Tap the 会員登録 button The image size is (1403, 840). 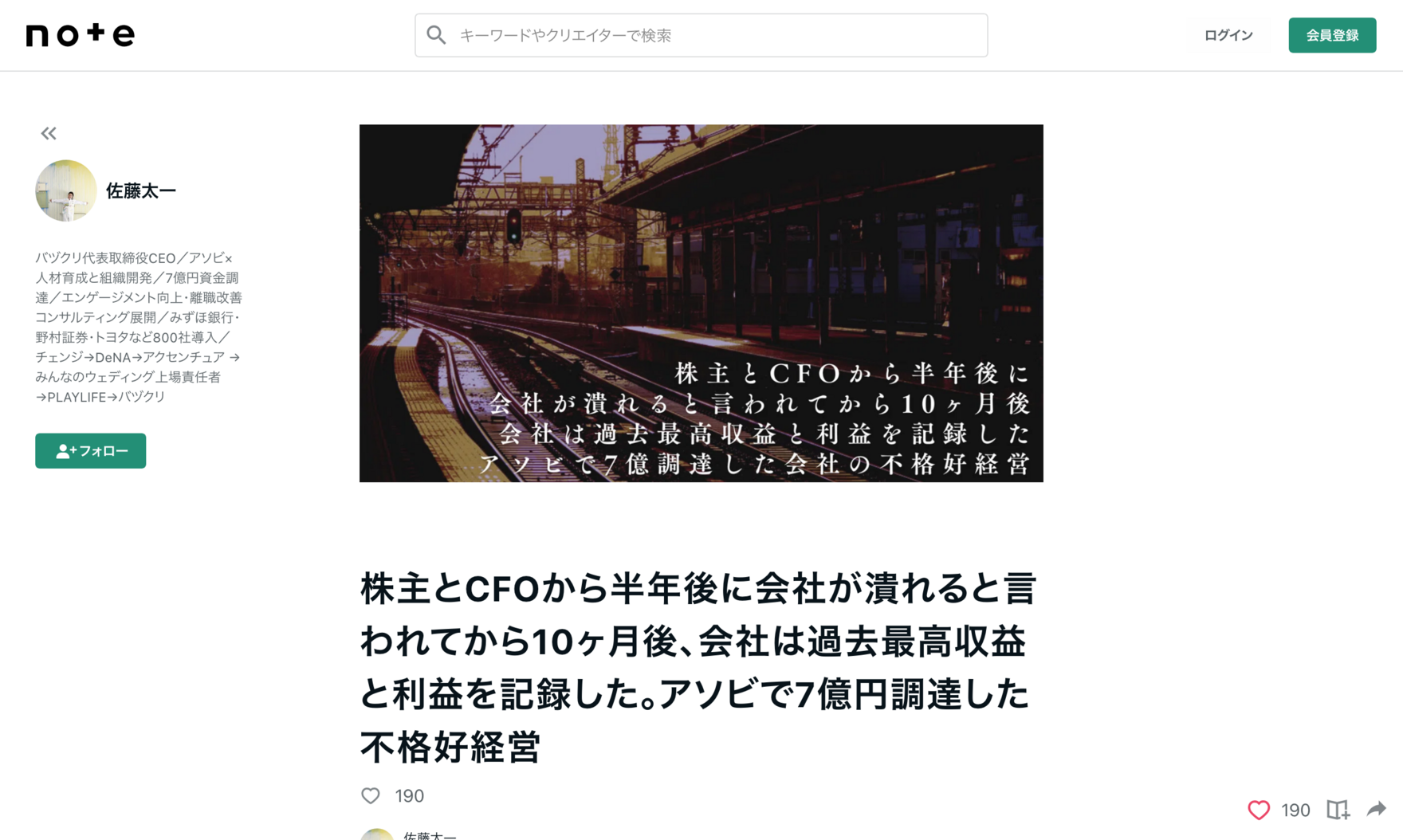click(1331, 35)
